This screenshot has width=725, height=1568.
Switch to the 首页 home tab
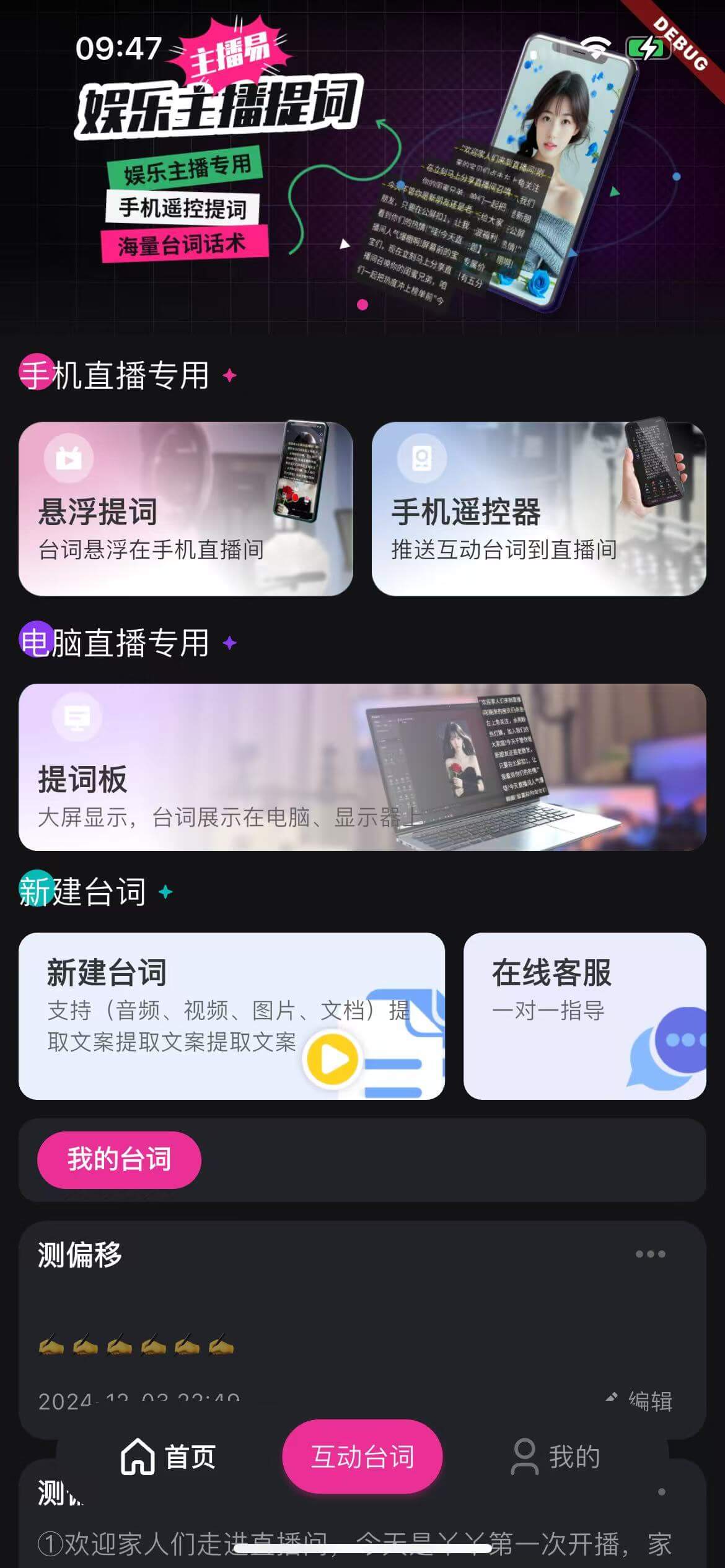point(168,1456)
